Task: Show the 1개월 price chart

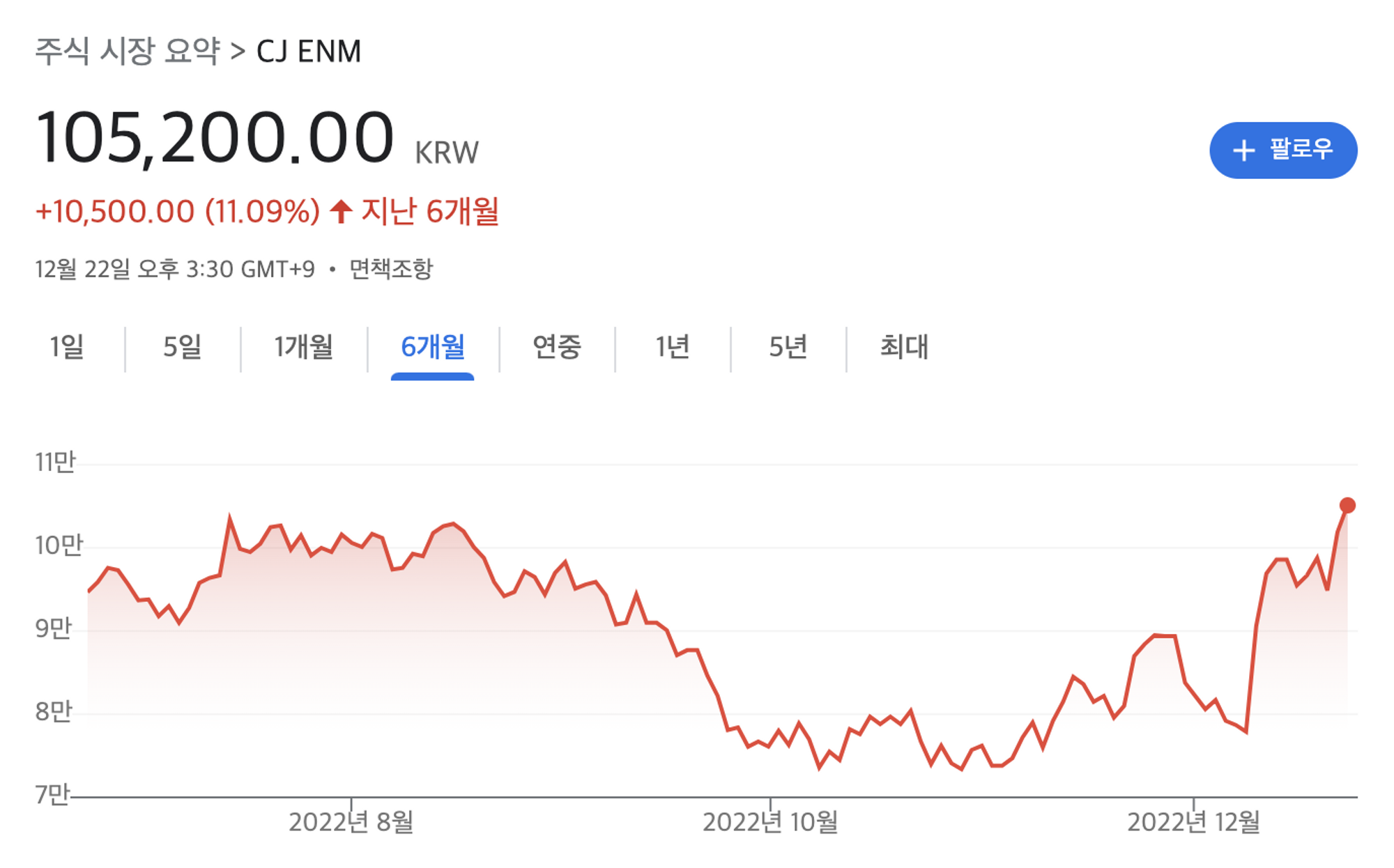Action: (x=303, y=347)
